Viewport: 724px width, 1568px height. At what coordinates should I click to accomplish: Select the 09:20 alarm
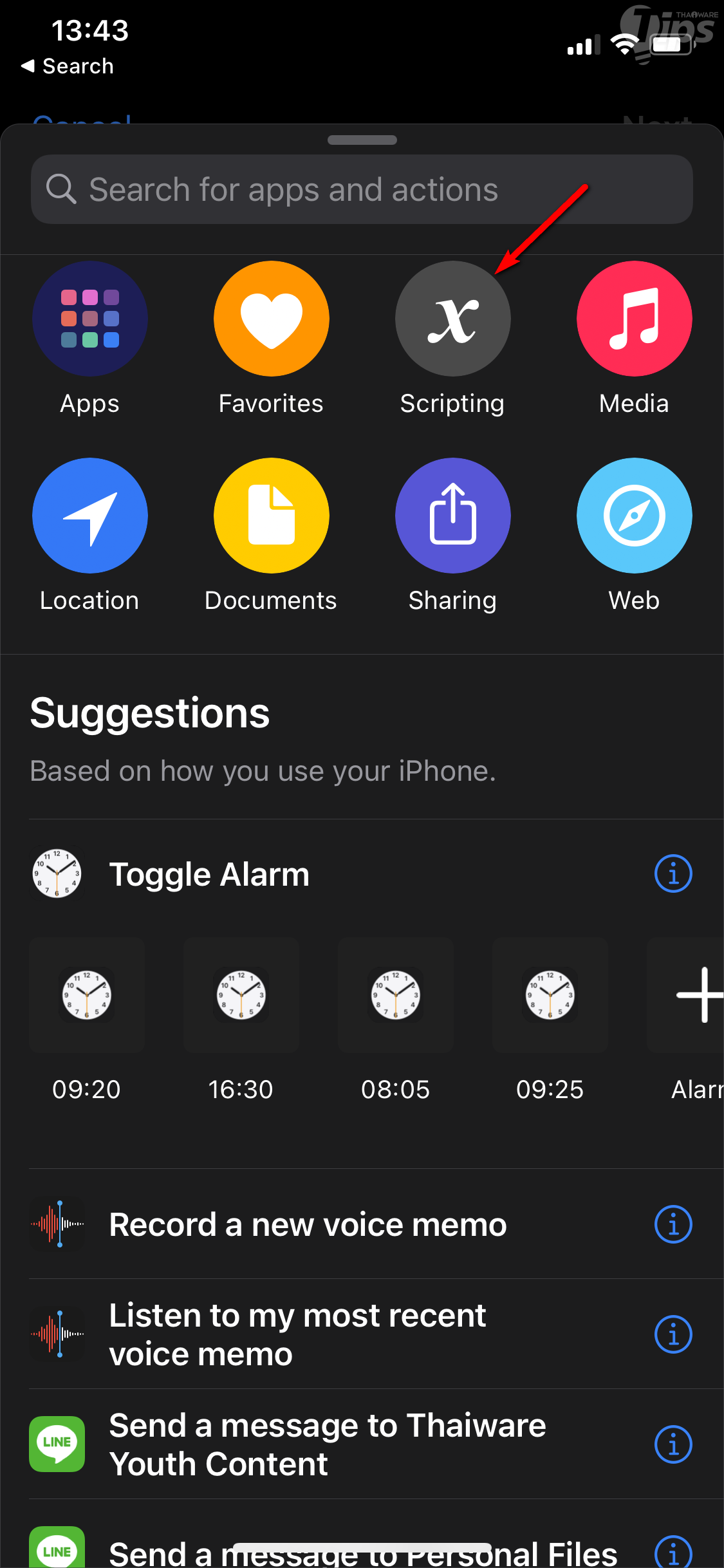pos(87,996)
